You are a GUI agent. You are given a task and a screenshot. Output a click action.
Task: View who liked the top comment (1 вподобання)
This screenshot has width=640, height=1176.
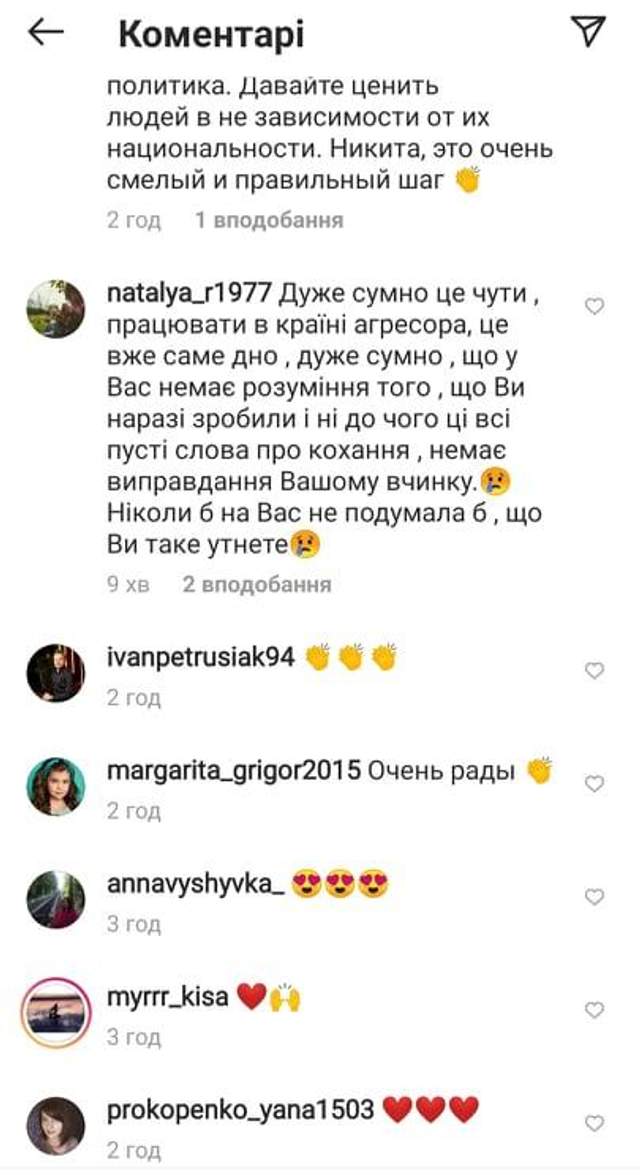pos(269,221)
